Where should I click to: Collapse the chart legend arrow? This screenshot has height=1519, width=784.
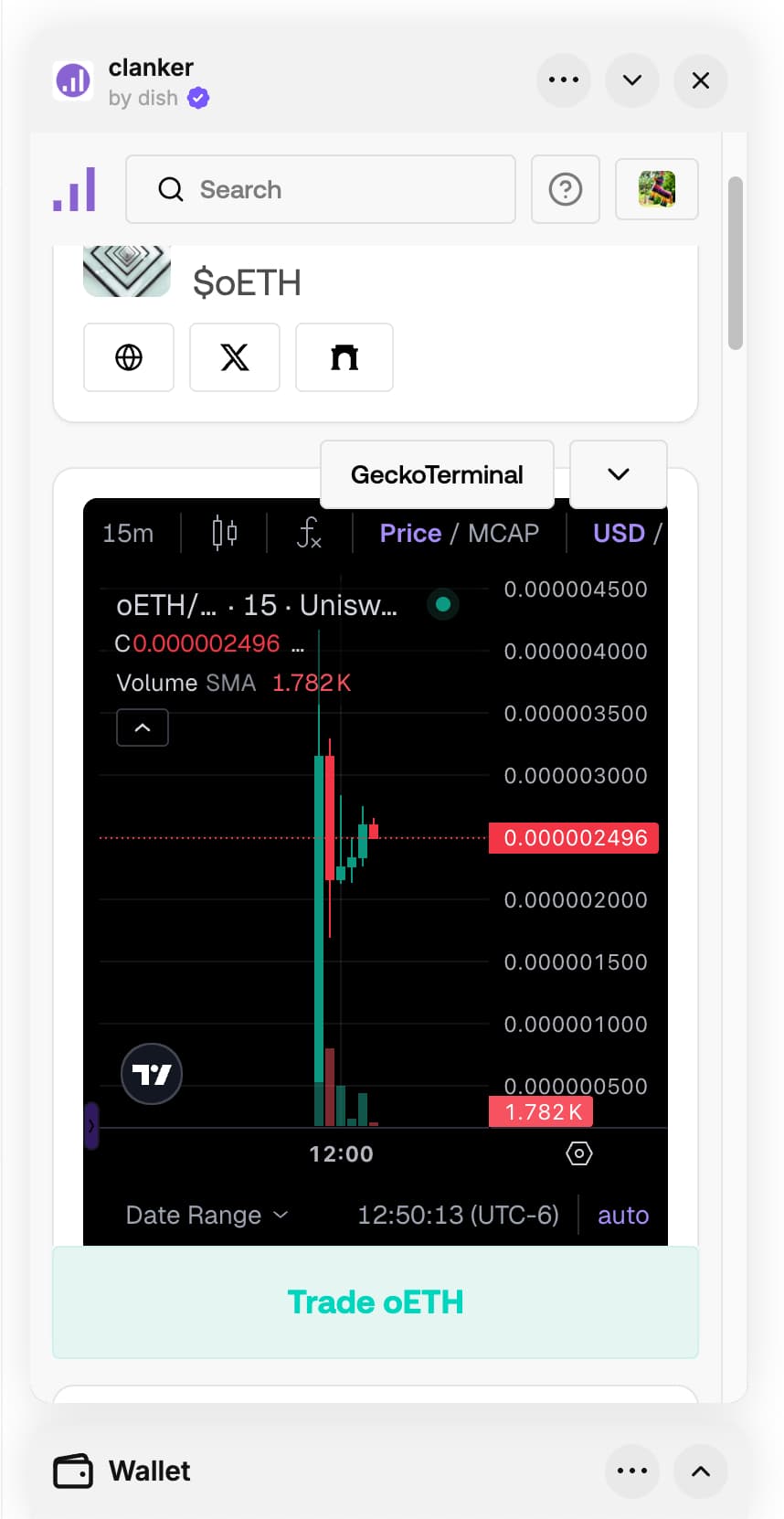click(143, 728)
